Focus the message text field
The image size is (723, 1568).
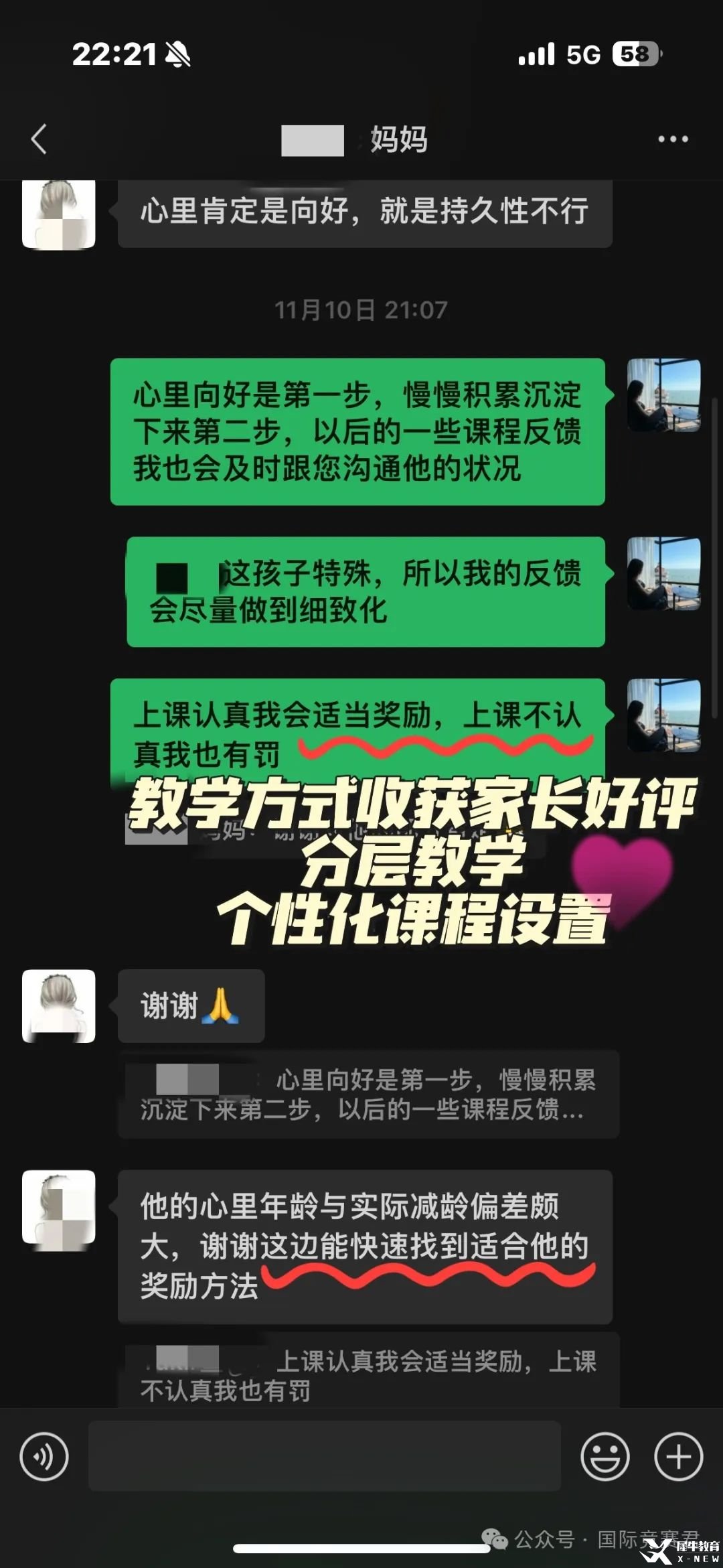[x=324, y=1456]
